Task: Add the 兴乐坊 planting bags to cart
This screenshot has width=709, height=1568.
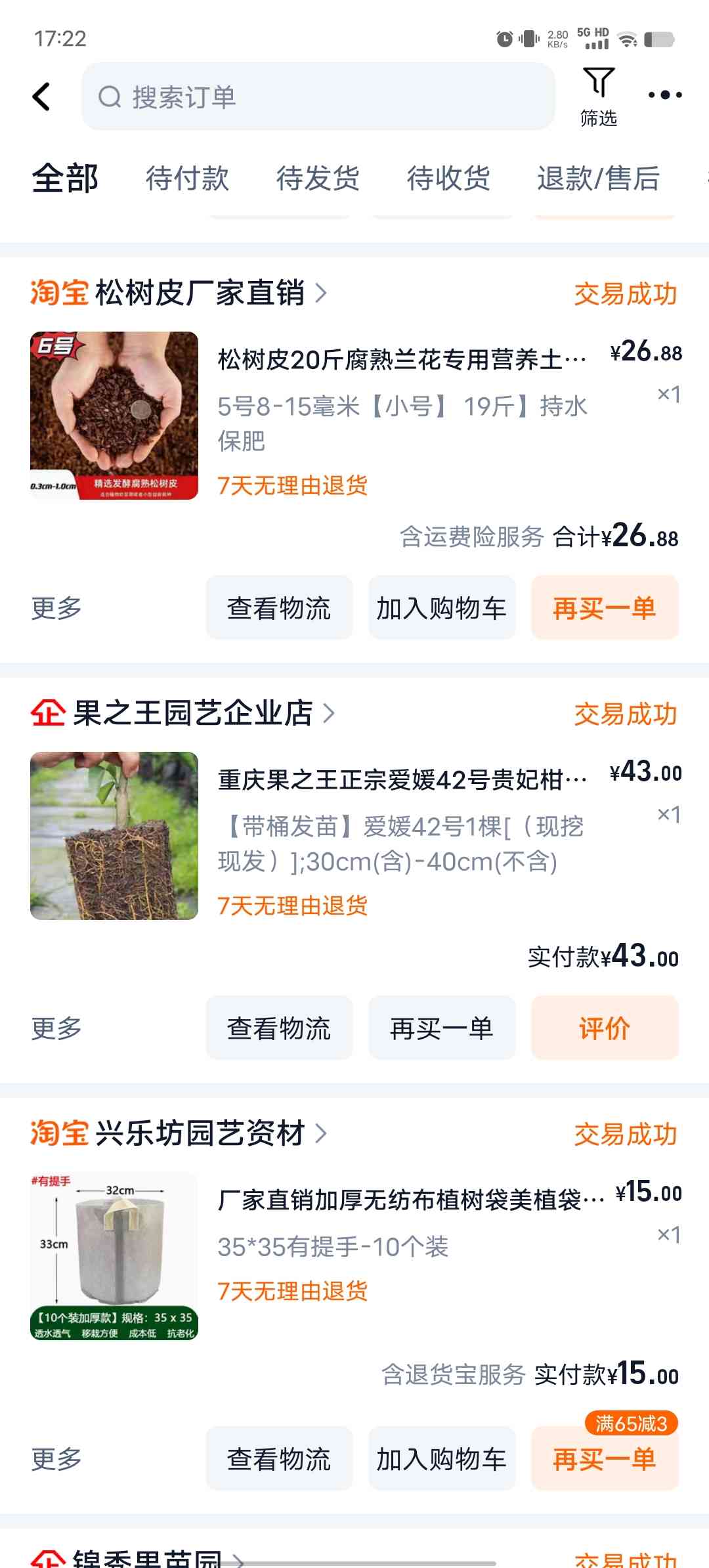Action: tap(442, 1459)
